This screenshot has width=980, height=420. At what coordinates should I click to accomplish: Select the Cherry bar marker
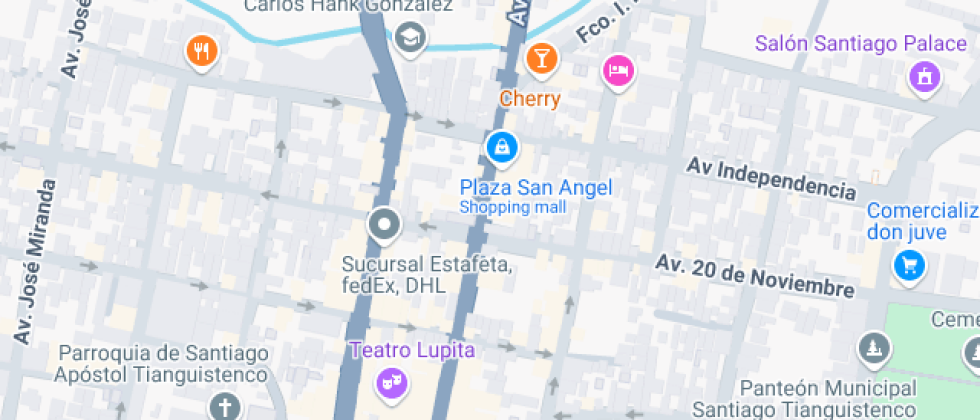(x=541, y=57)
